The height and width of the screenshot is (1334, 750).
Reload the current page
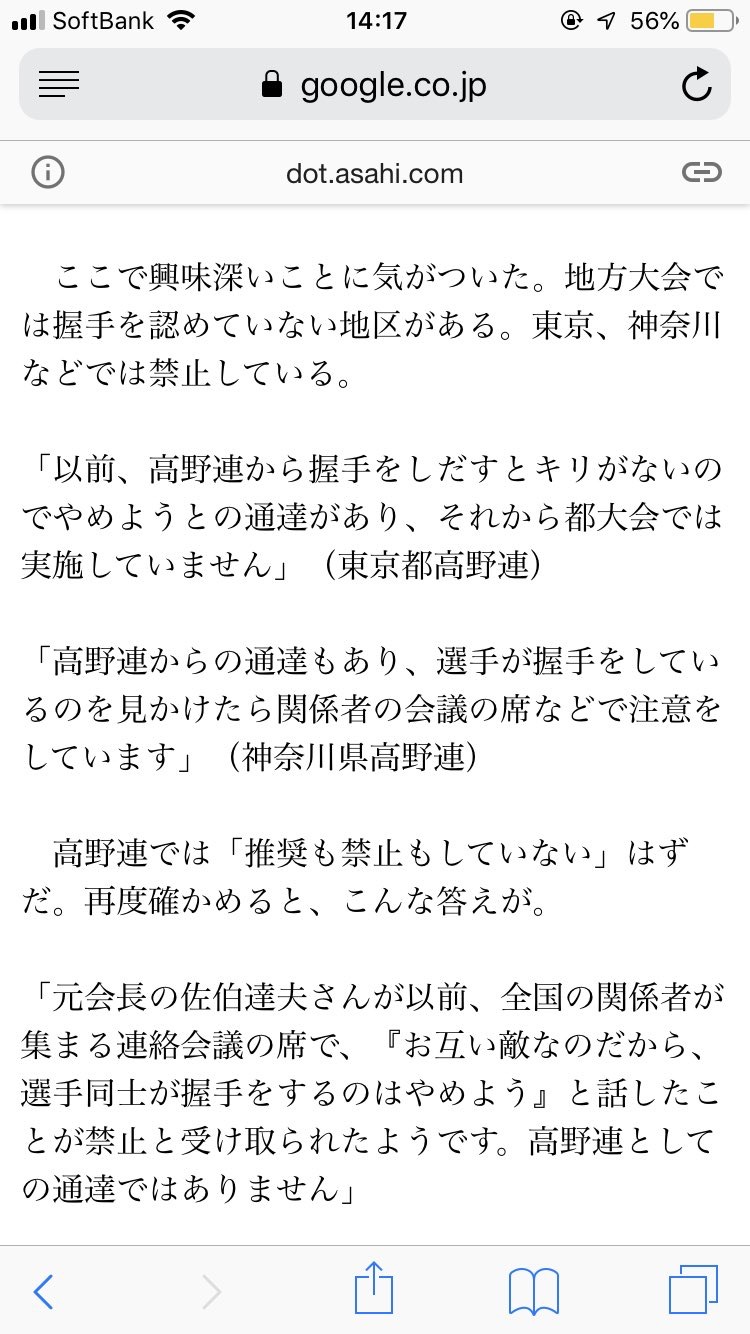[696, 85]
